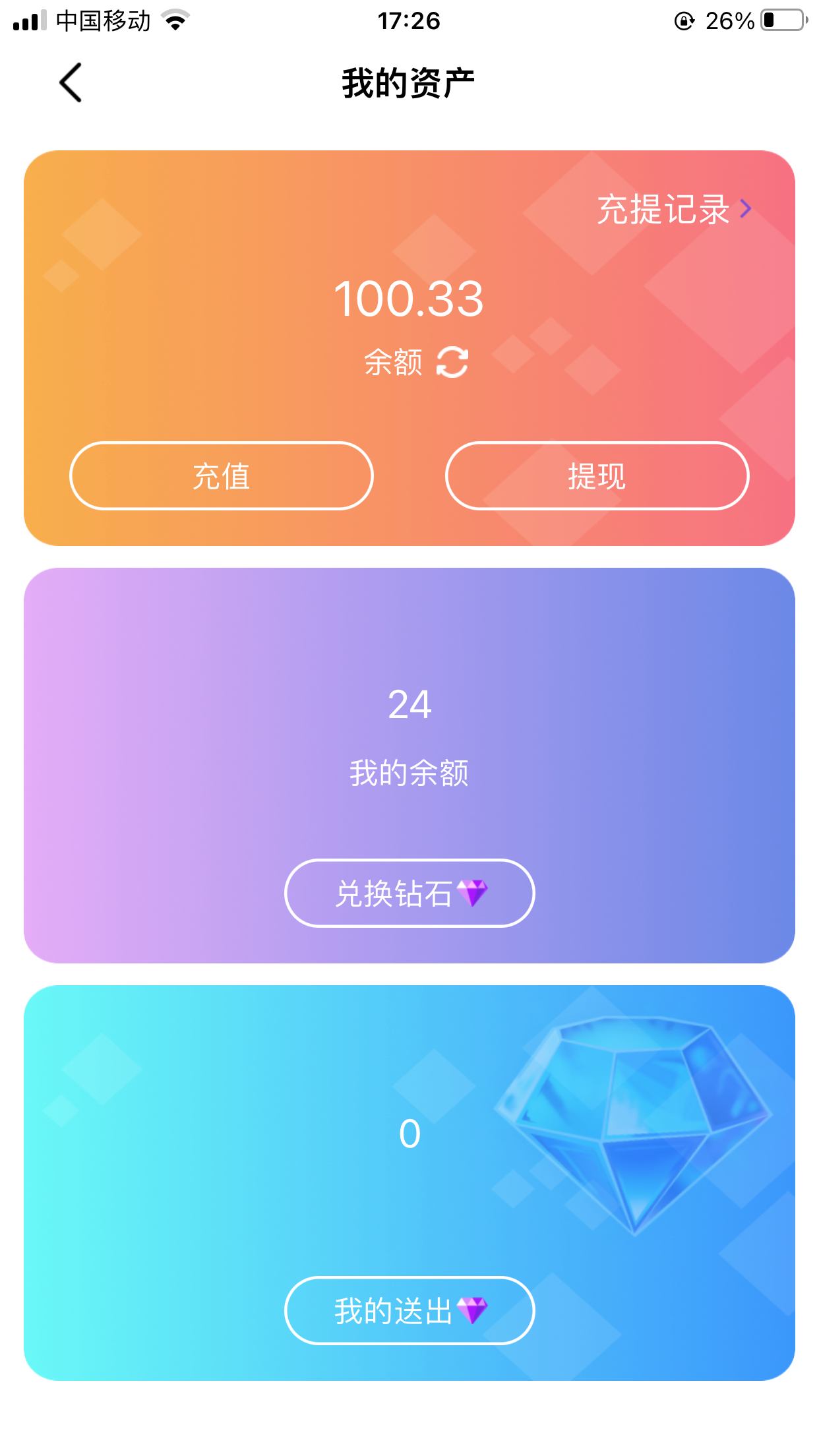Tap the orientation lock icon near 26%
819x1456 pixels.
[x=682, y=20]
